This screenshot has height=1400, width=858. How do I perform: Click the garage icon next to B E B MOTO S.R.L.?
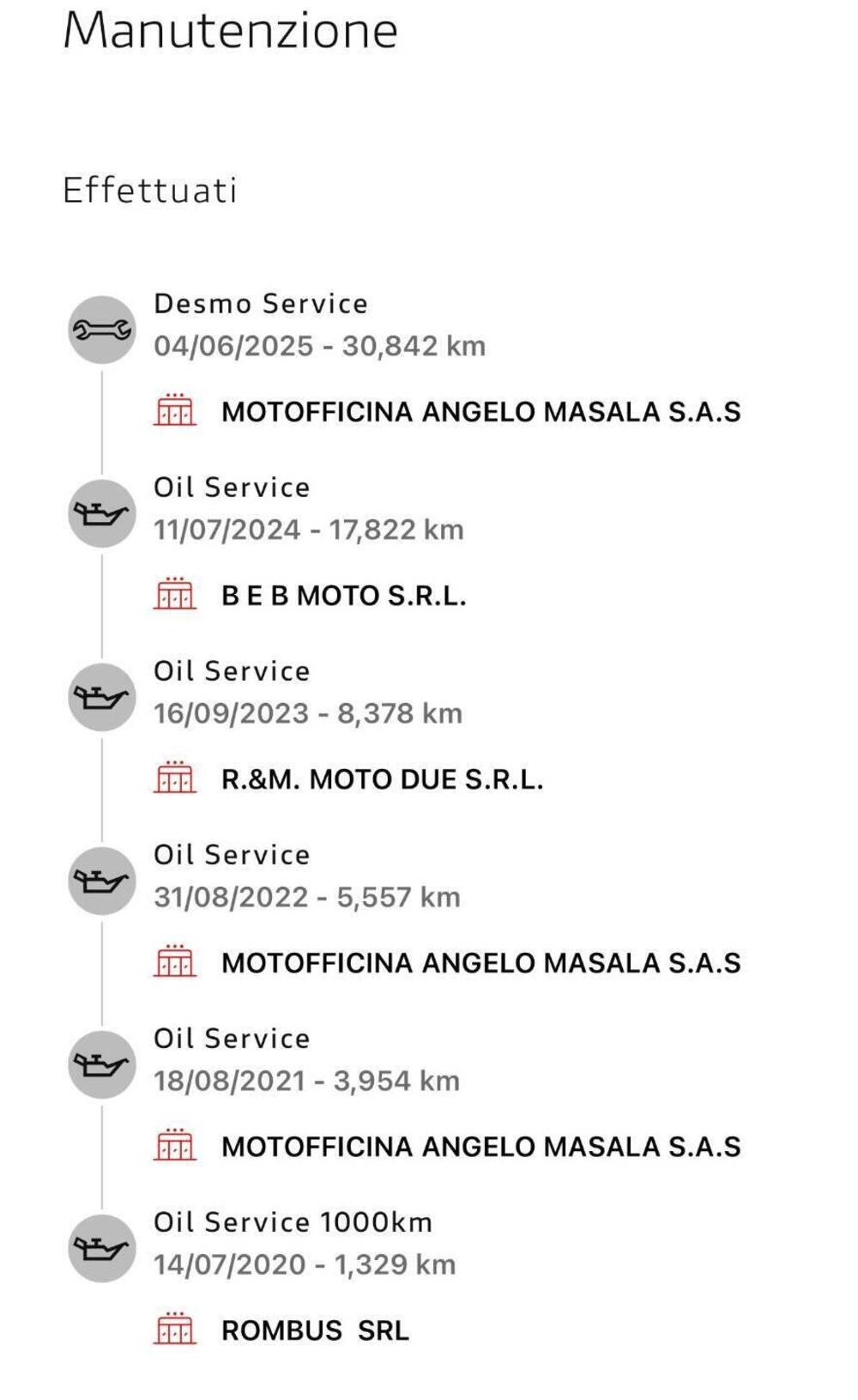(x=176, y=591)
